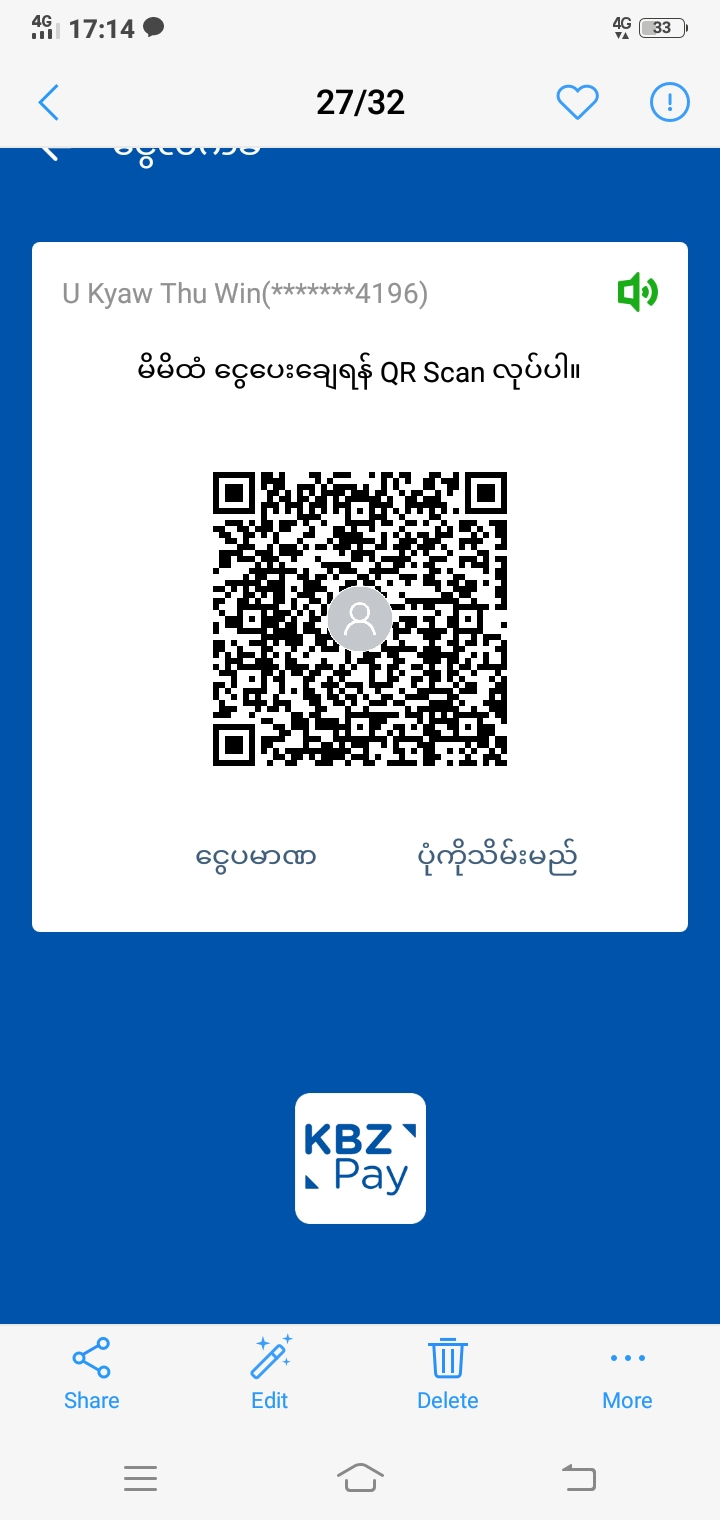Go back from the photo viewer
720x1520 pixels.
coord(48,102)
